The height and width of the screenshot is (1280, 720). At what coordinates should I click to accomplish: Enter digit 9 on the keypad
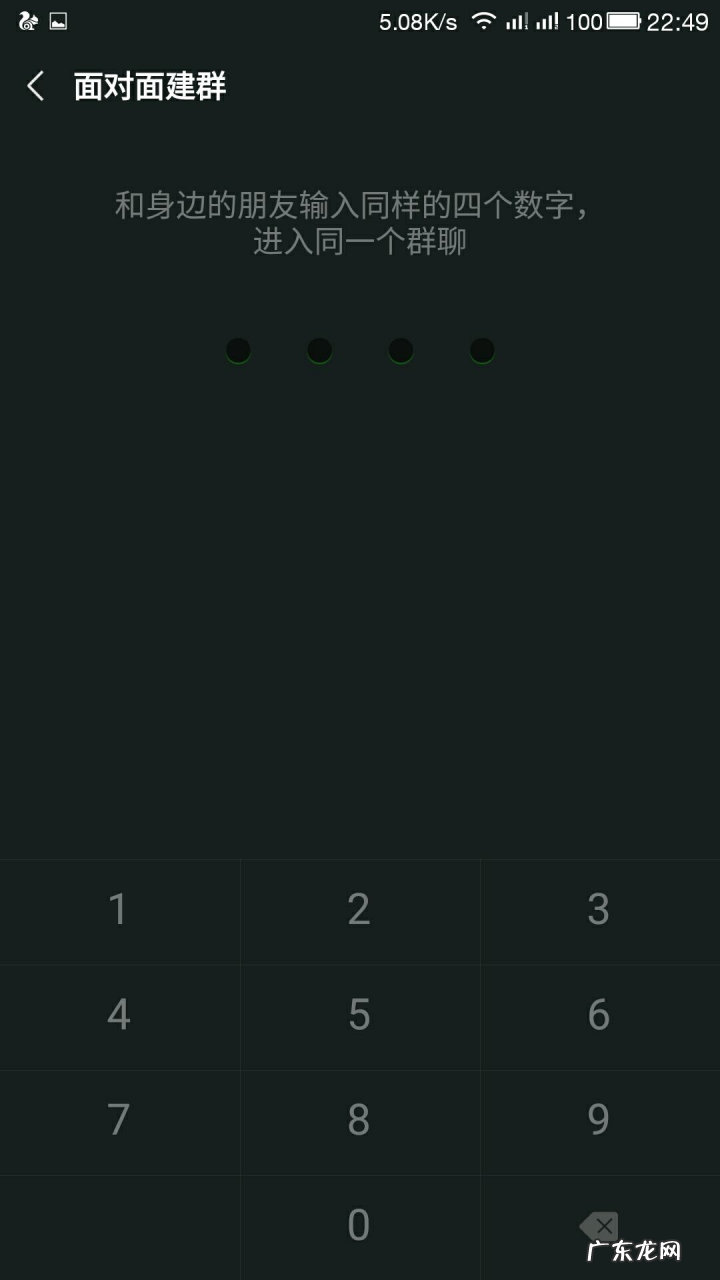pos(598,1120)
